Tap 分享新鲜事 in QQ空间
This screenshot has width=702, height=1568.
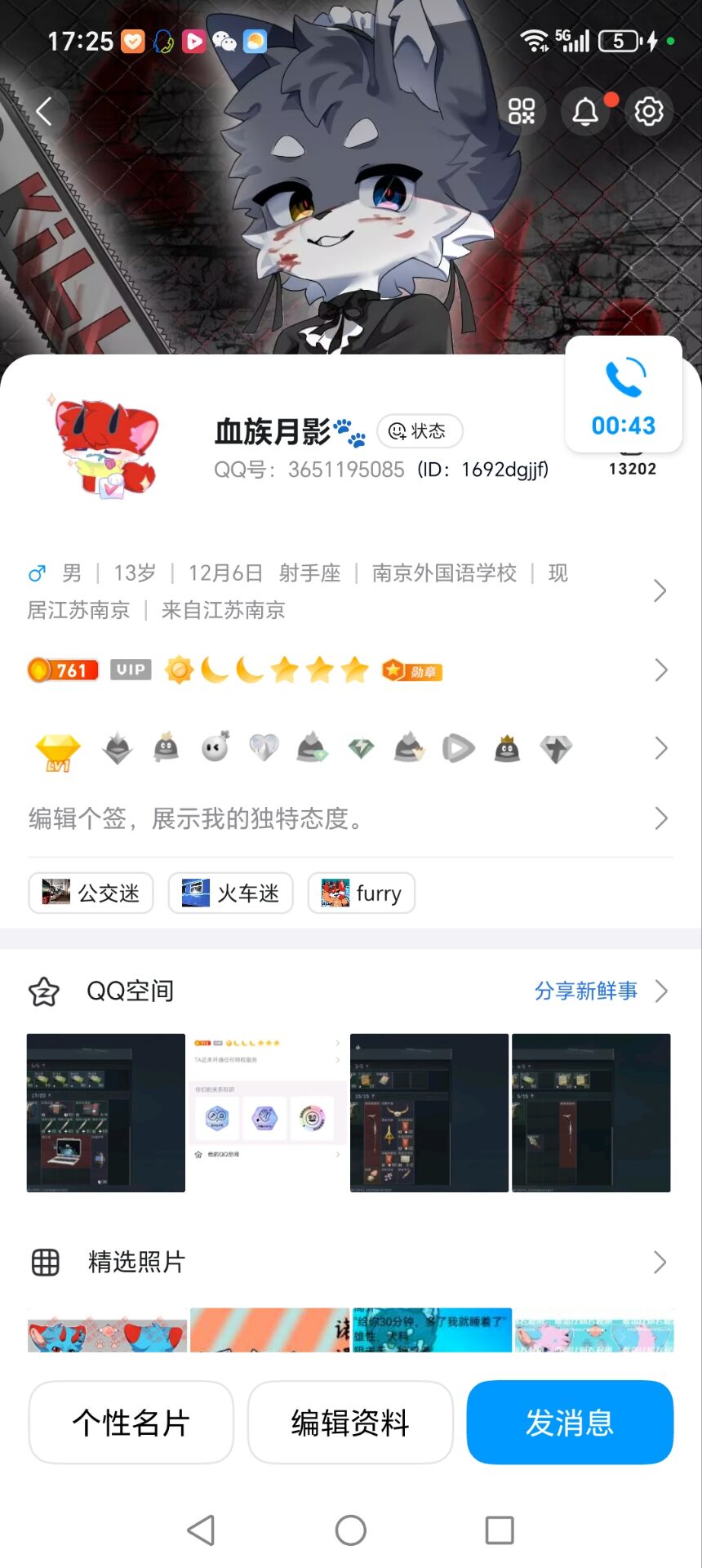tap(586, 991)
